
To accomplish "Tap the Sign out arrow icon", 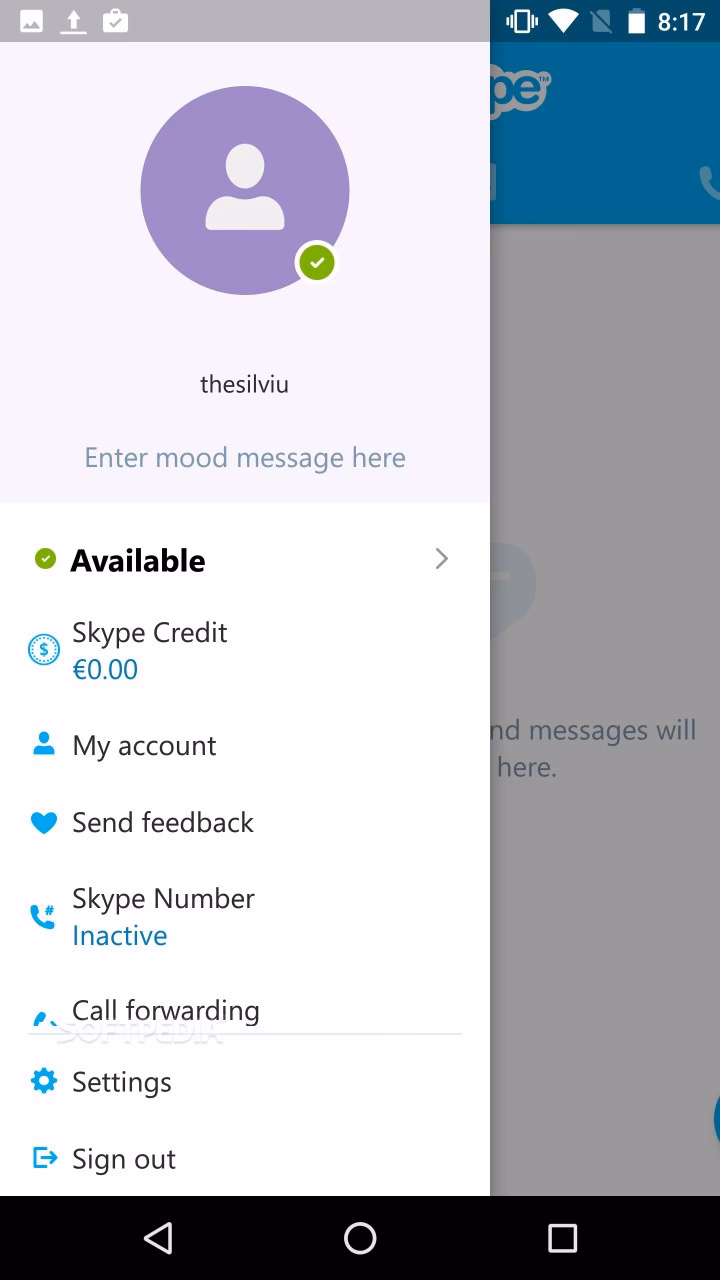I will click(44, 1158).
